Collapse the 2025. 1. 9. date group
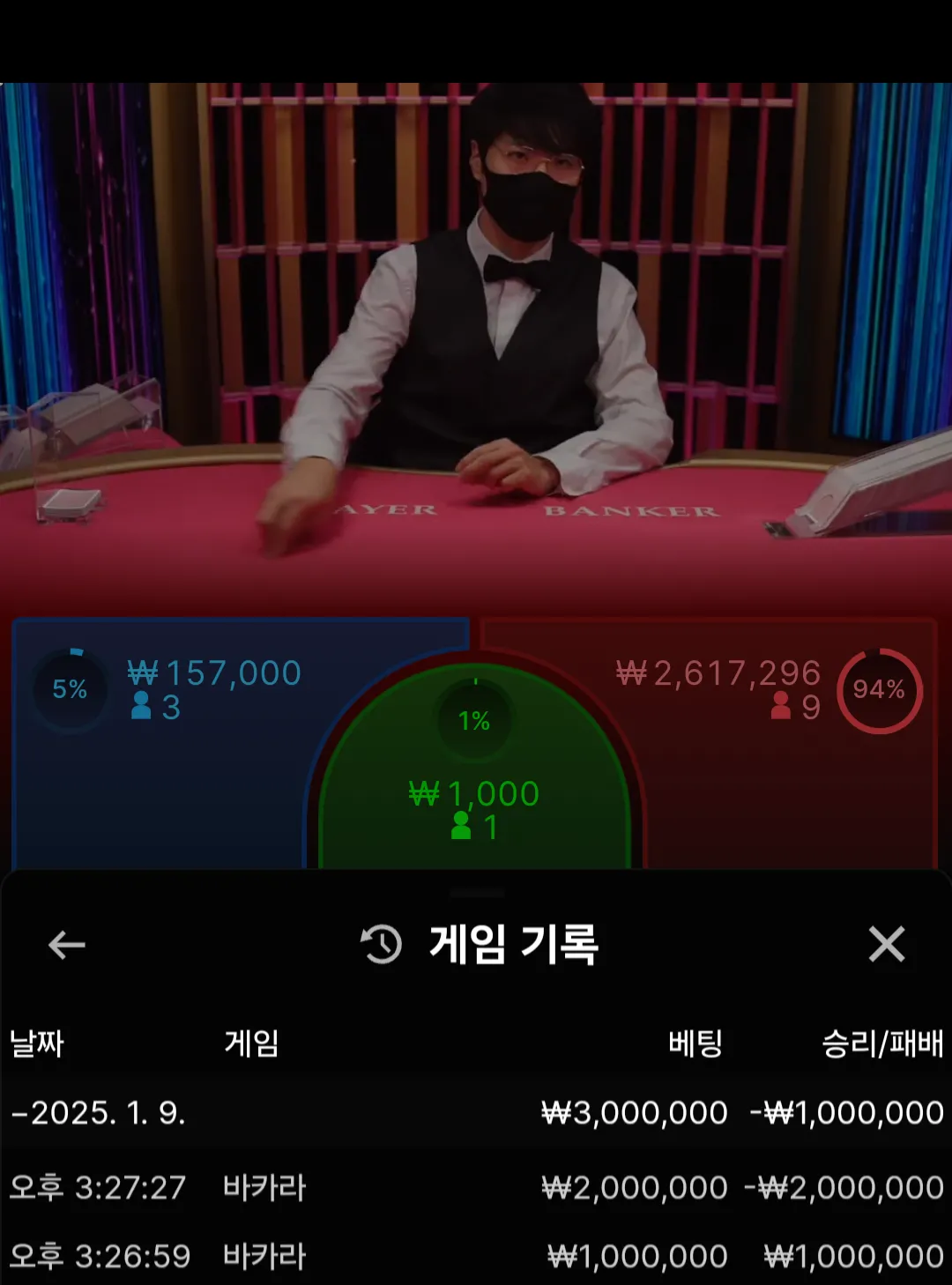The image size is (952, 1285). tap(97, 1113)
